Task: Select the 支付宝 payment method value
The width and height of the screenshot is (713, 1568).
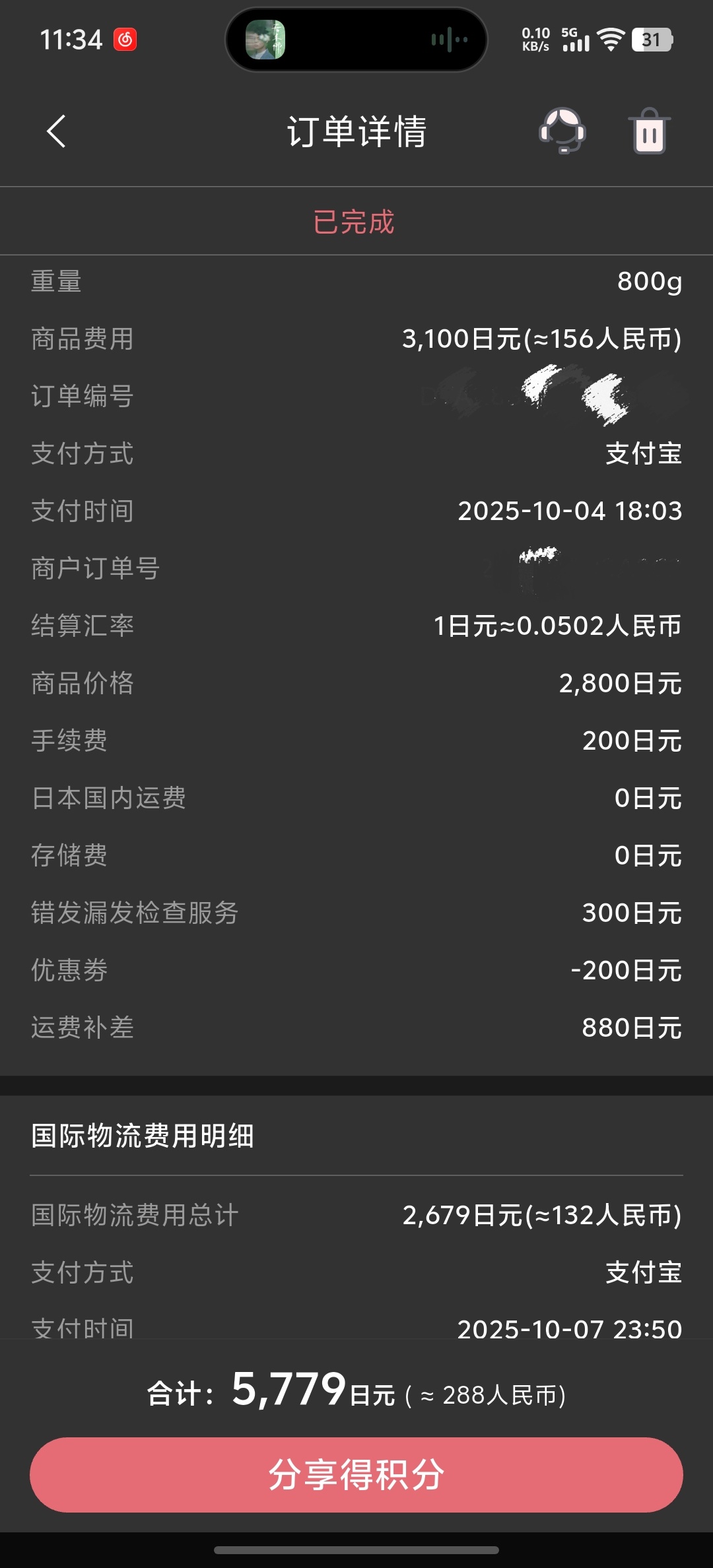Action: coord(643,453)
